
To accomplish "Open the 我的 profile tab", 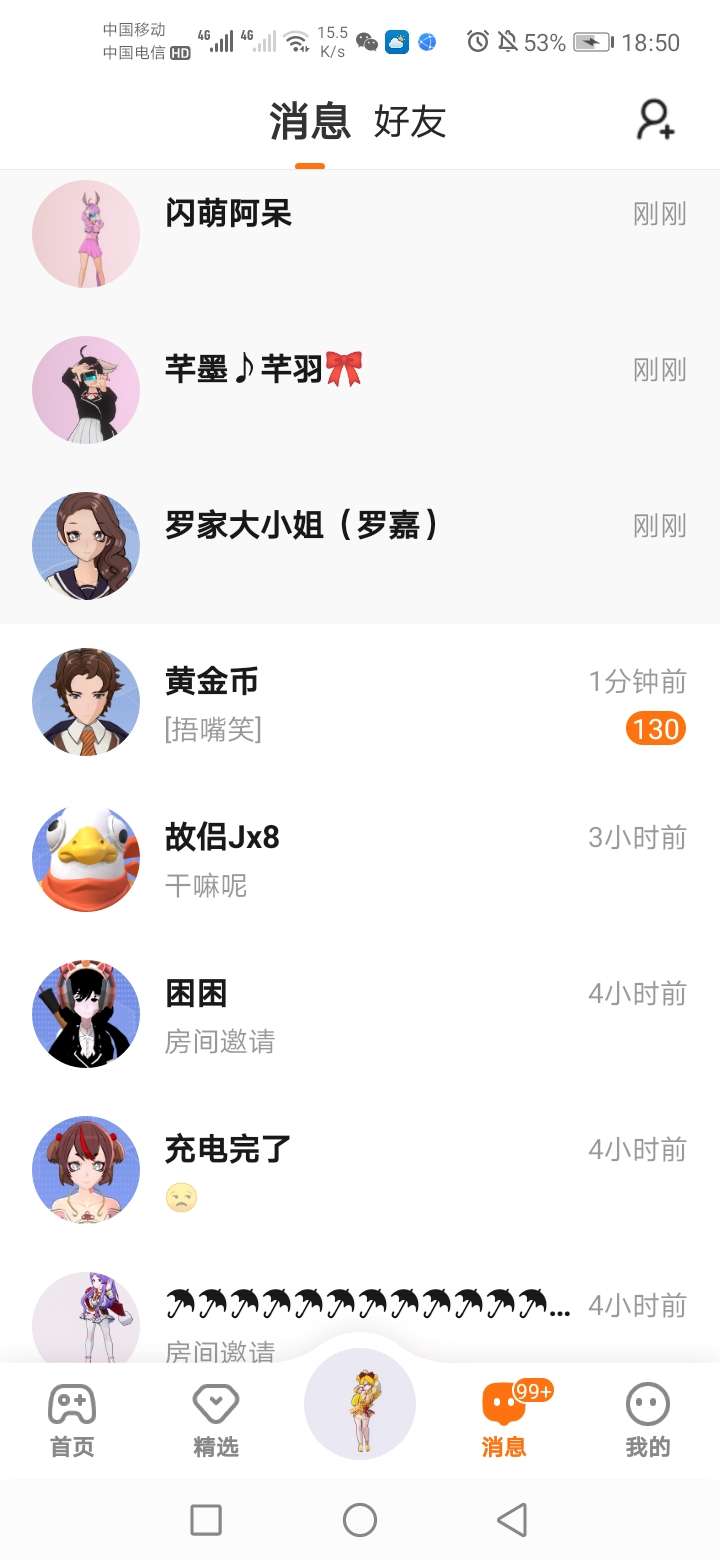I will click(x=648, y=1420).
